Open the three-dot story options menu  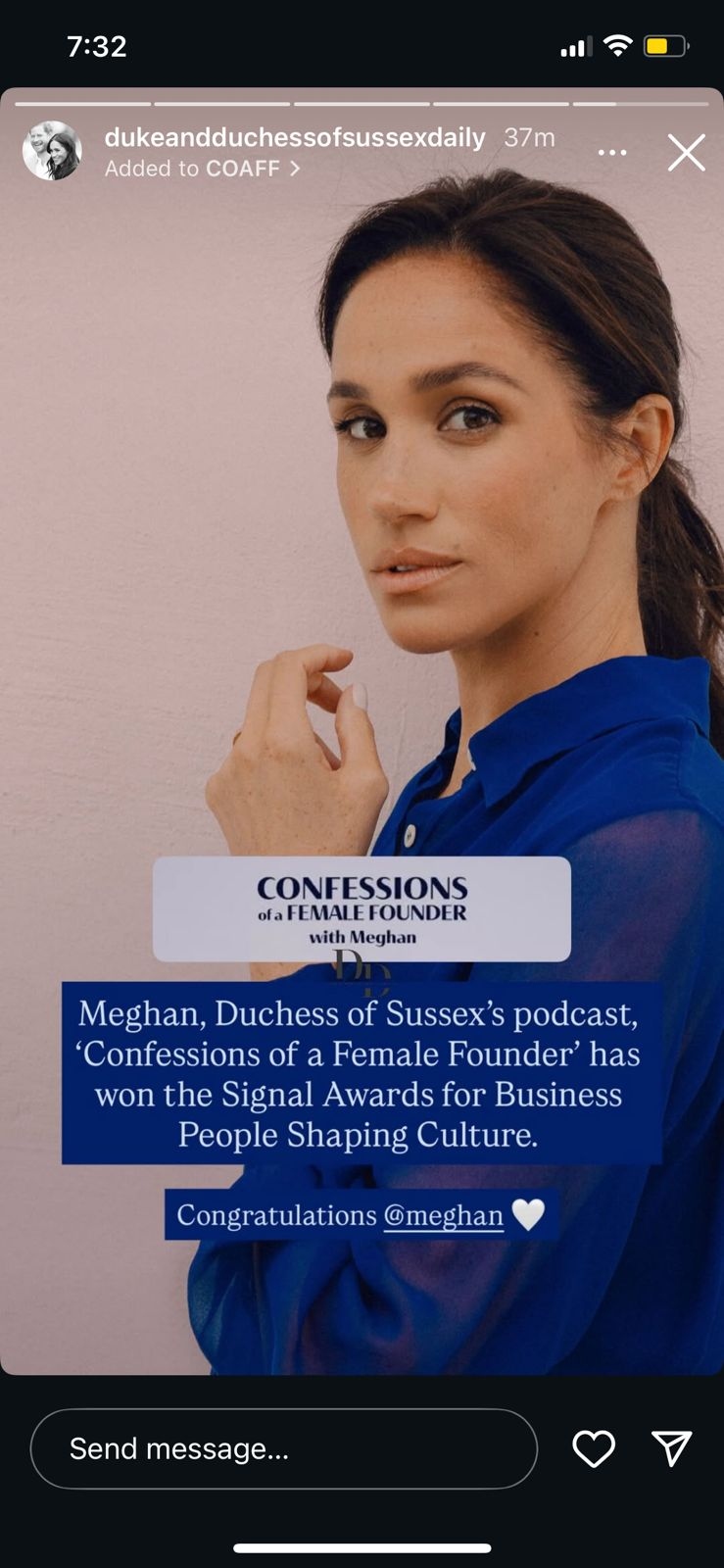(x=612, y=153)
